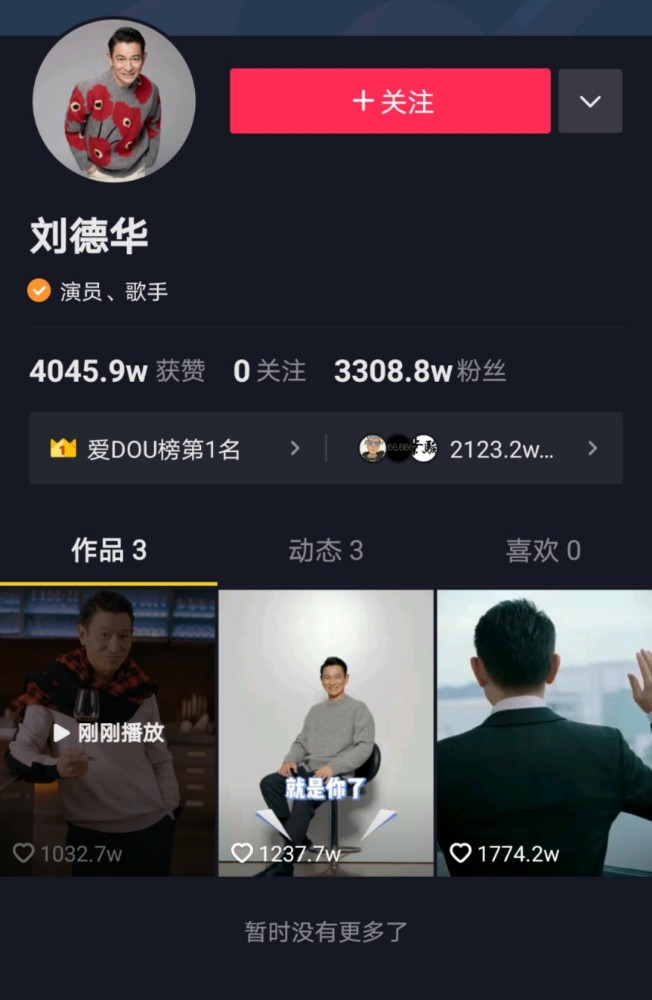Open the video with 1237.7w likes

click(326, 732)
